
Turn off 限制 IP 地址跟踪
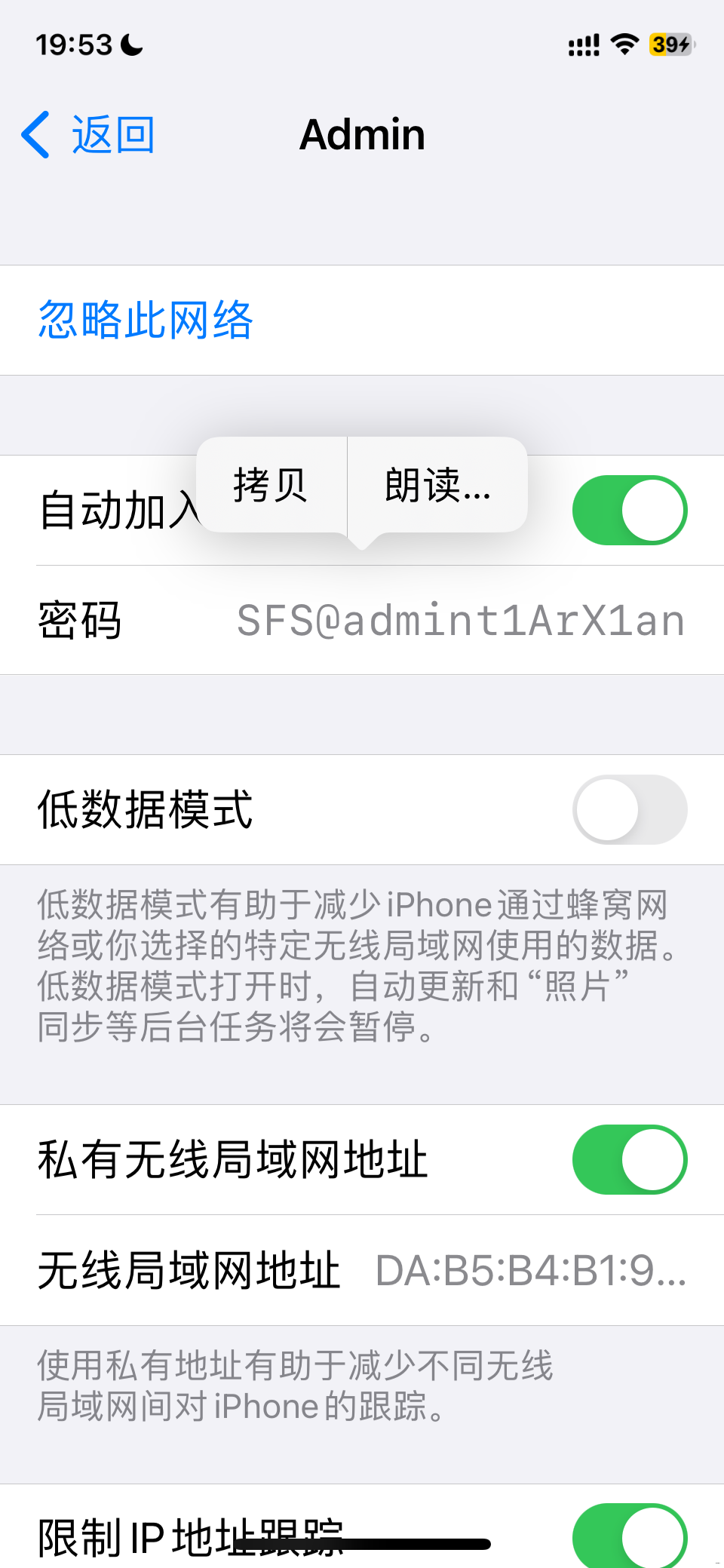click(629, 1536)
